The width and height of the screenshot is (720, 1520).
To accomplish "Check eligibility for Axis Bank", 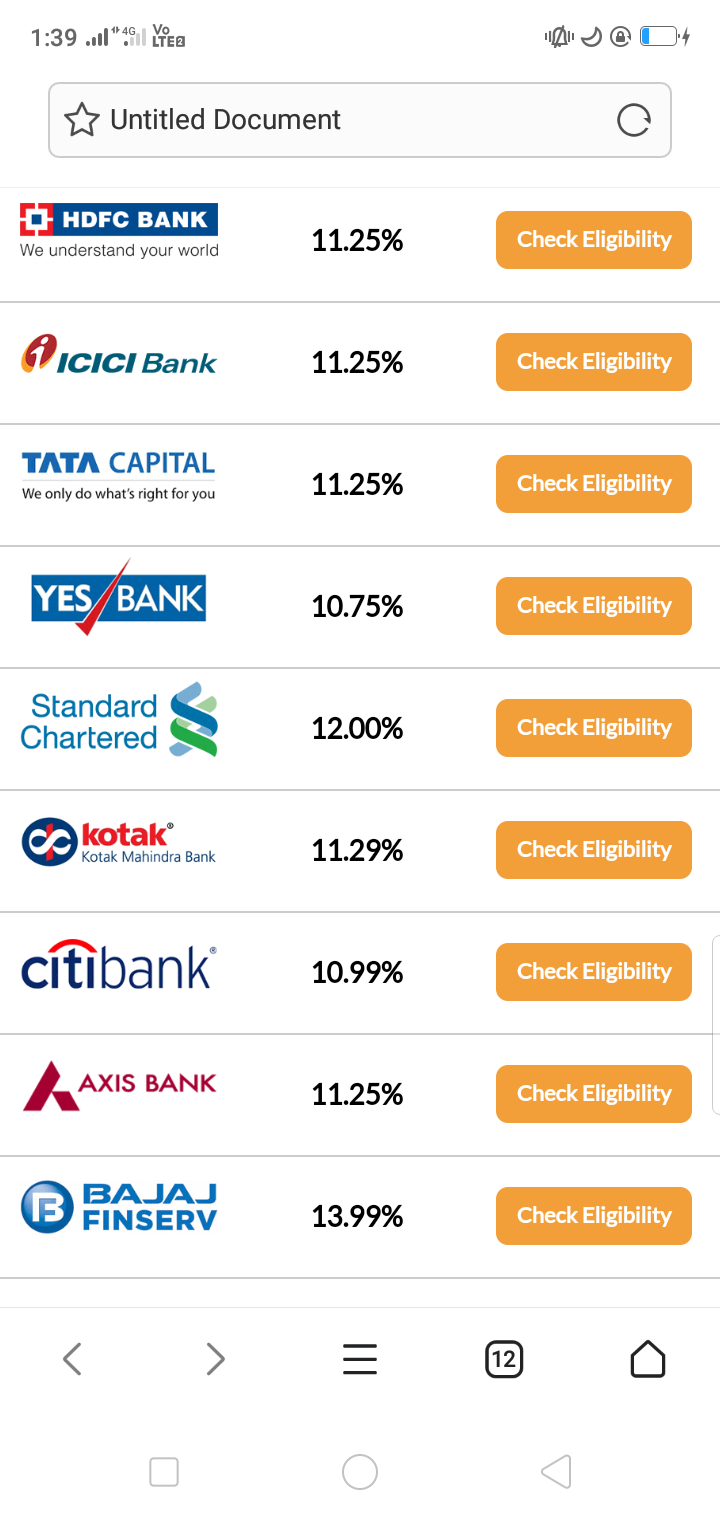I will pos(594,1094).
